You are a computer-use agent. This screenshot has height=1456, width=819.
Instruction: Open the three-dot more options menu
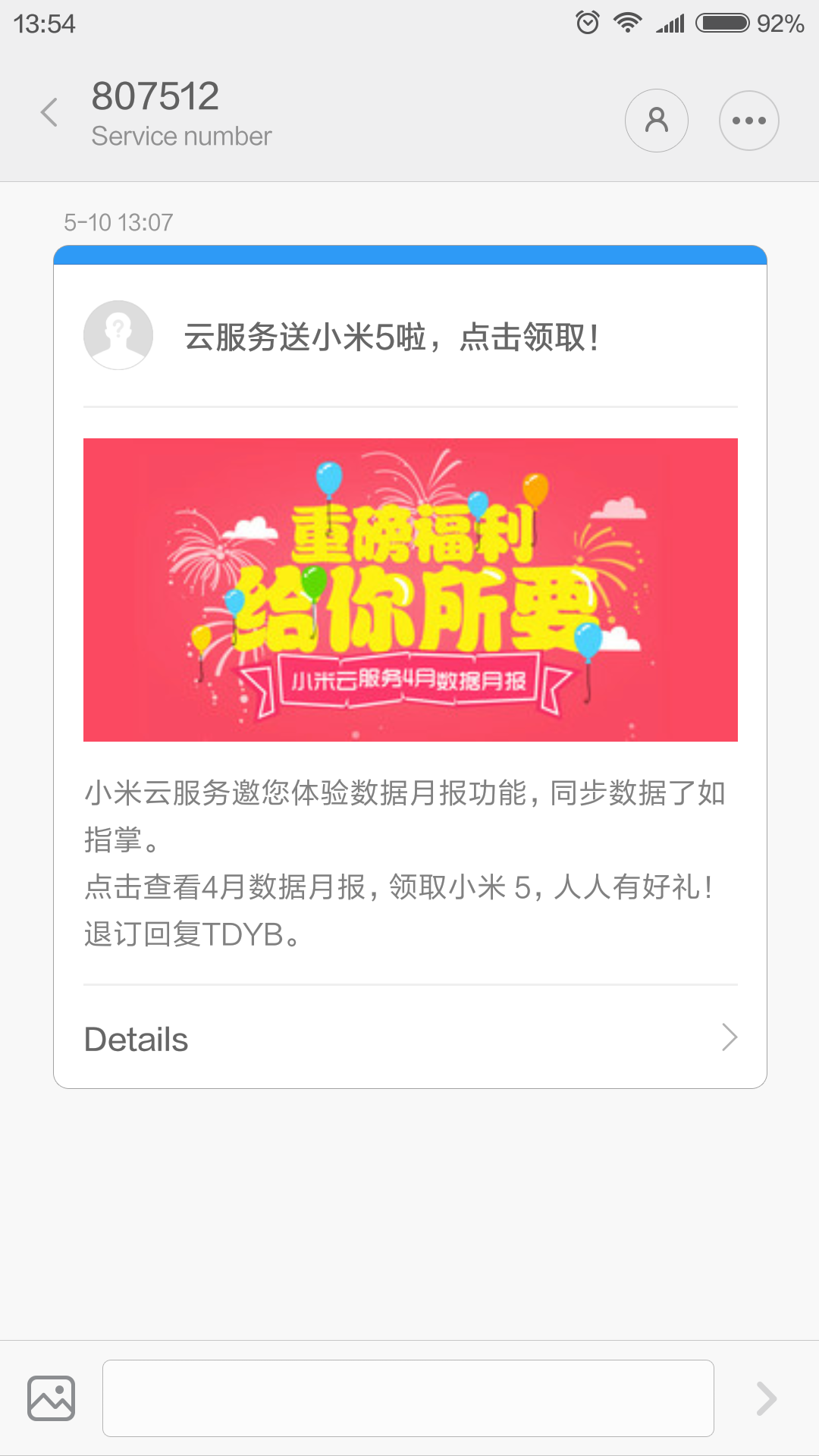tap(749, 121)
